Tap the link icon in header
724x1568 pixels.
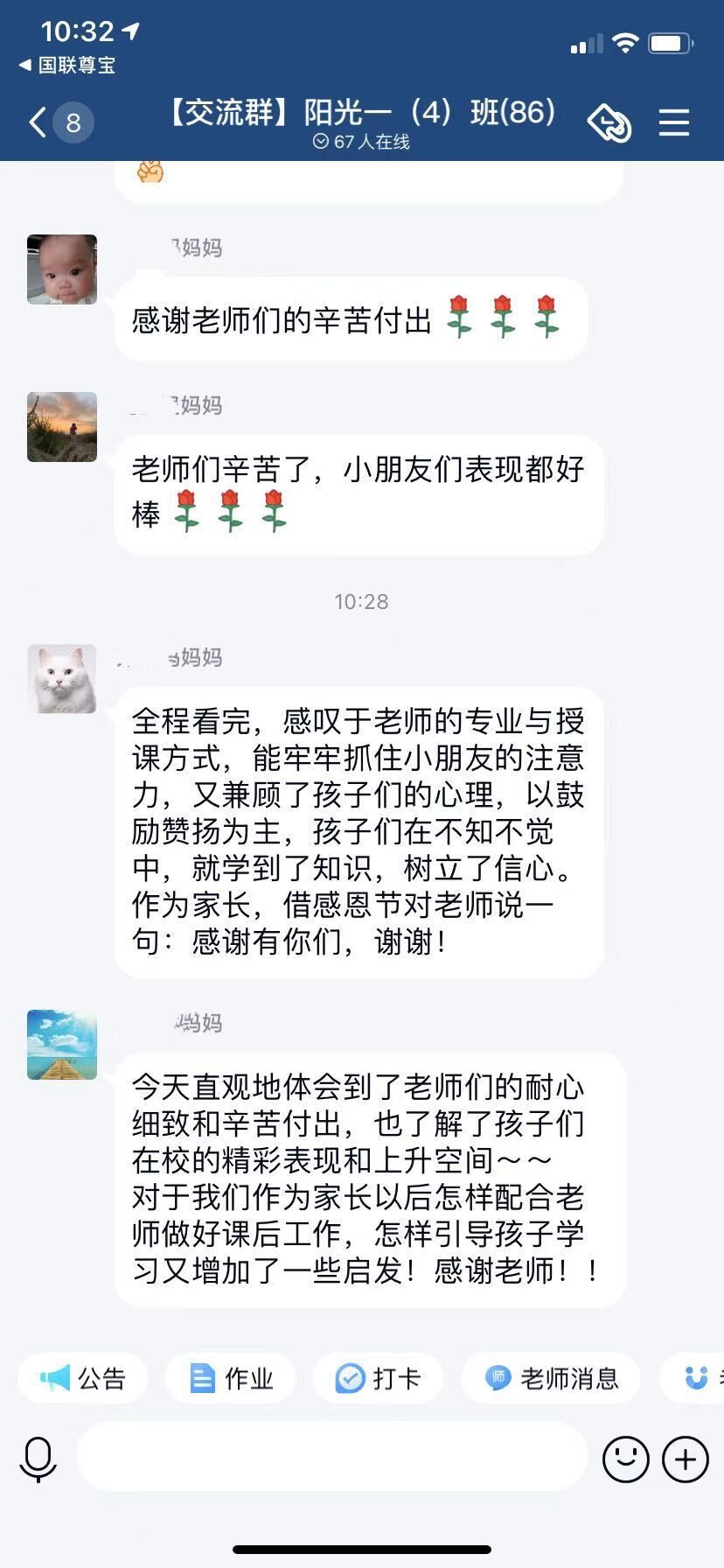(x=609, y=122)
